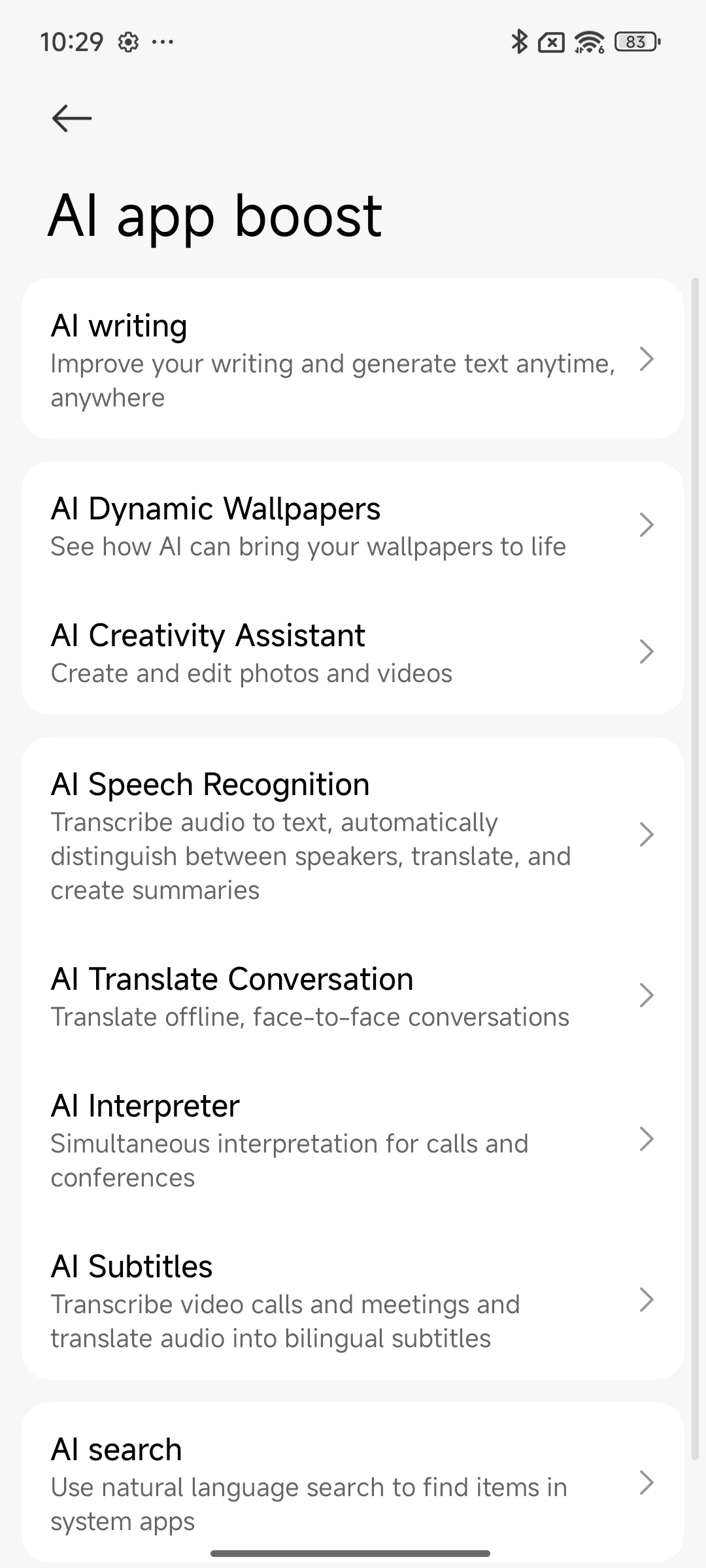
Task: Select AI Creativity Assistant
Action: (x=353, y=652)
